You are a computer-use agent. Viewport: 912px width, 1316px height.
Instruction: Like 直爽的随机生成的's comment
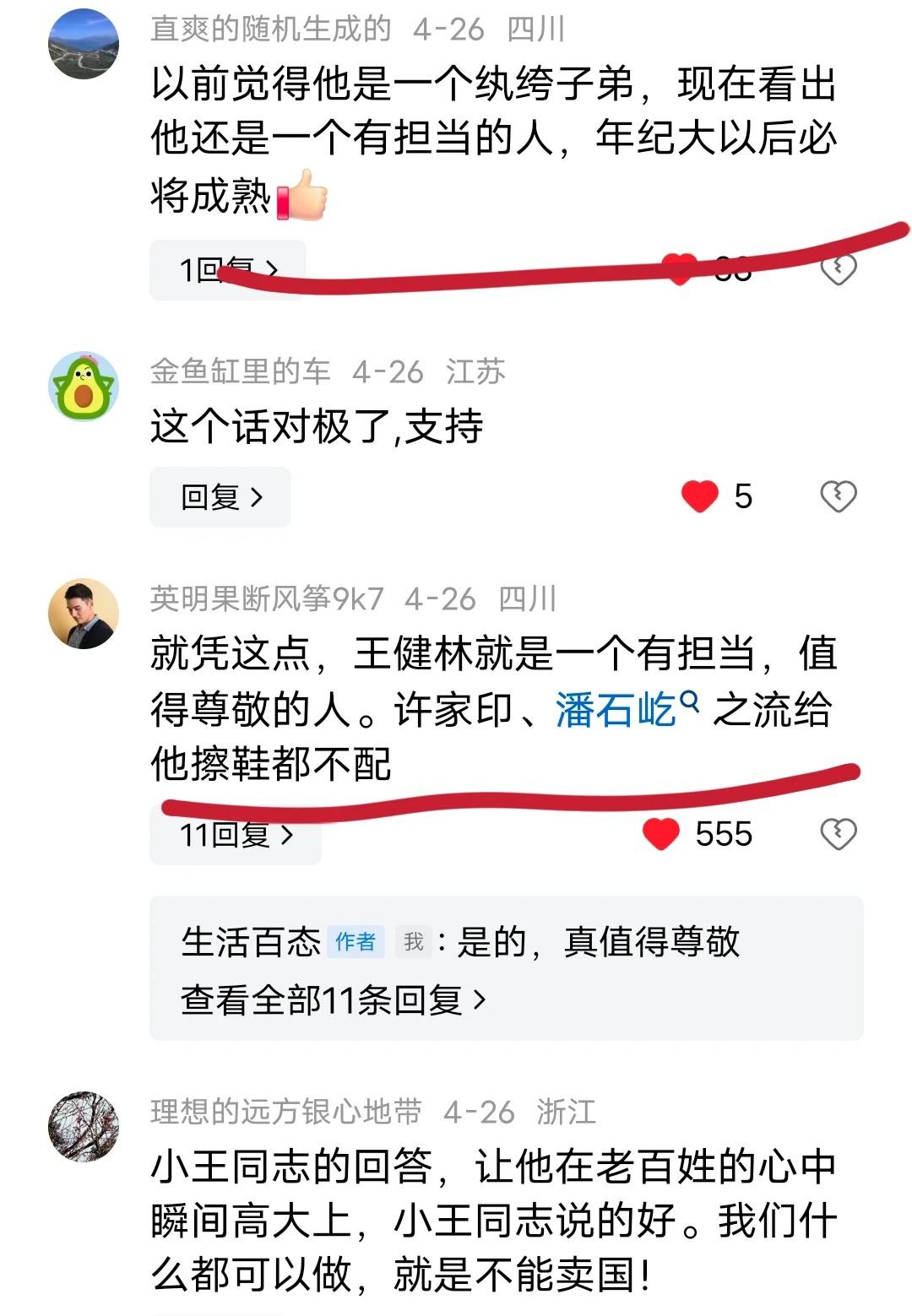click(681, 268)
